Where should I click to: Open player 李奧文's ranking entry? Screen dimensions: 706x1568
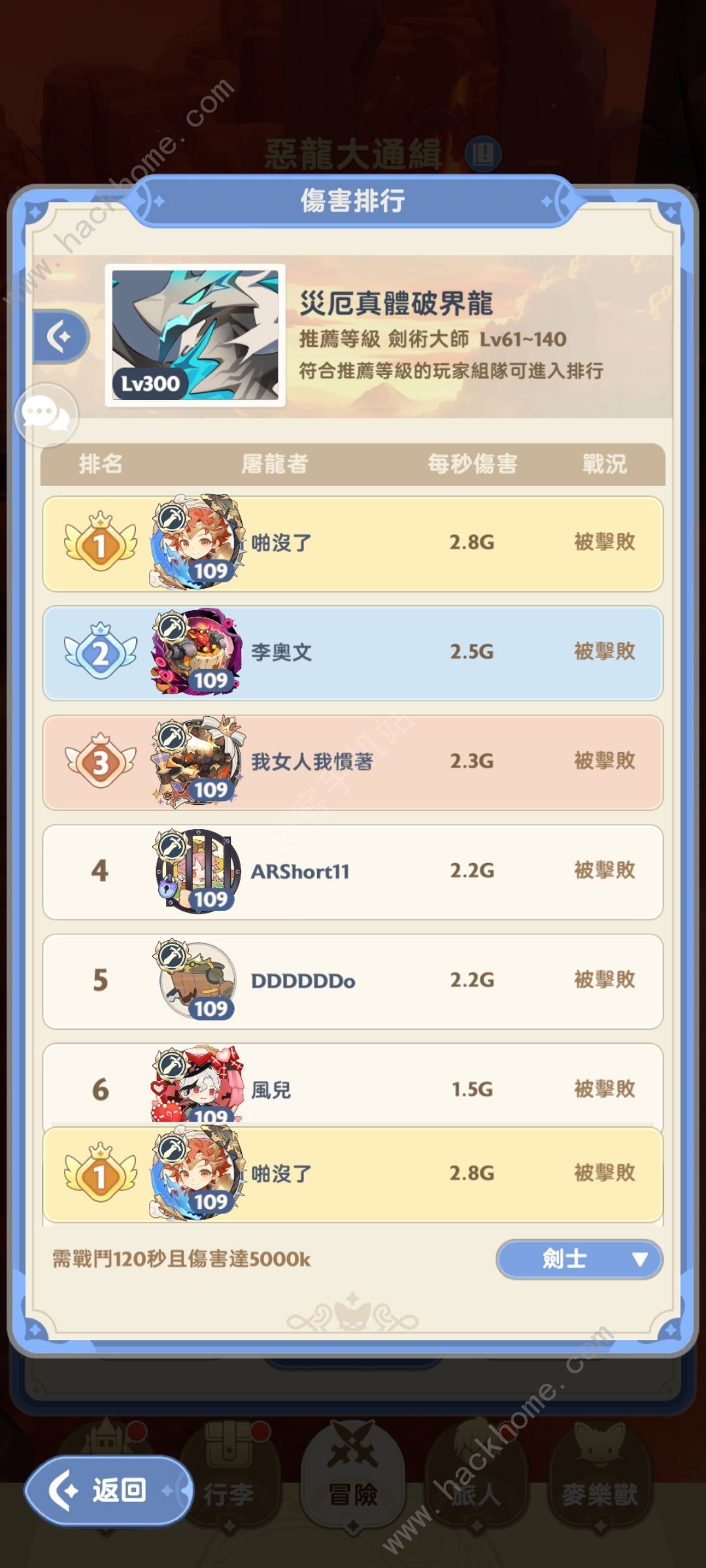pos(353,653)
